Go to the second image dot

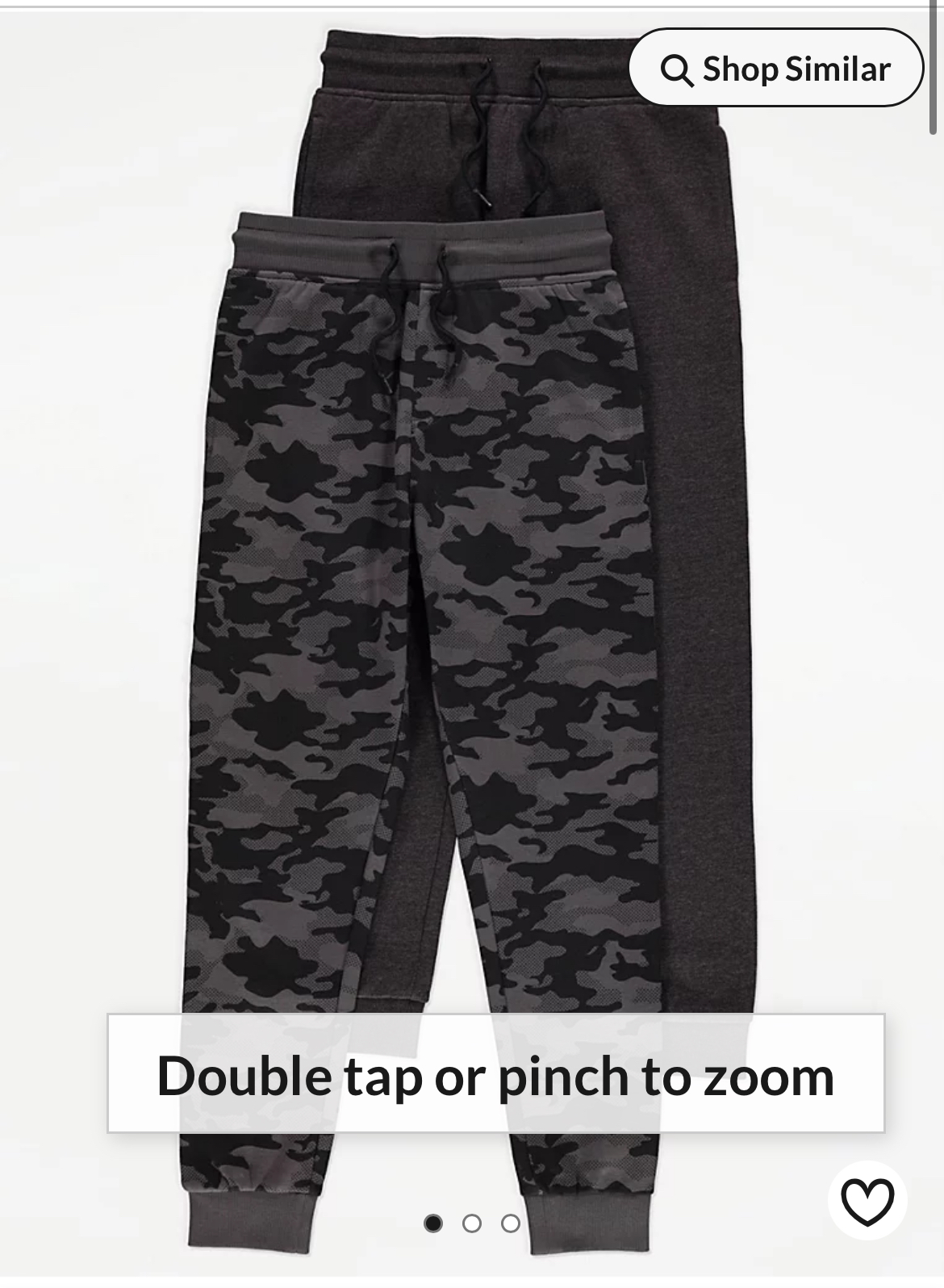pyautogui.click(x=472, y=1223)
